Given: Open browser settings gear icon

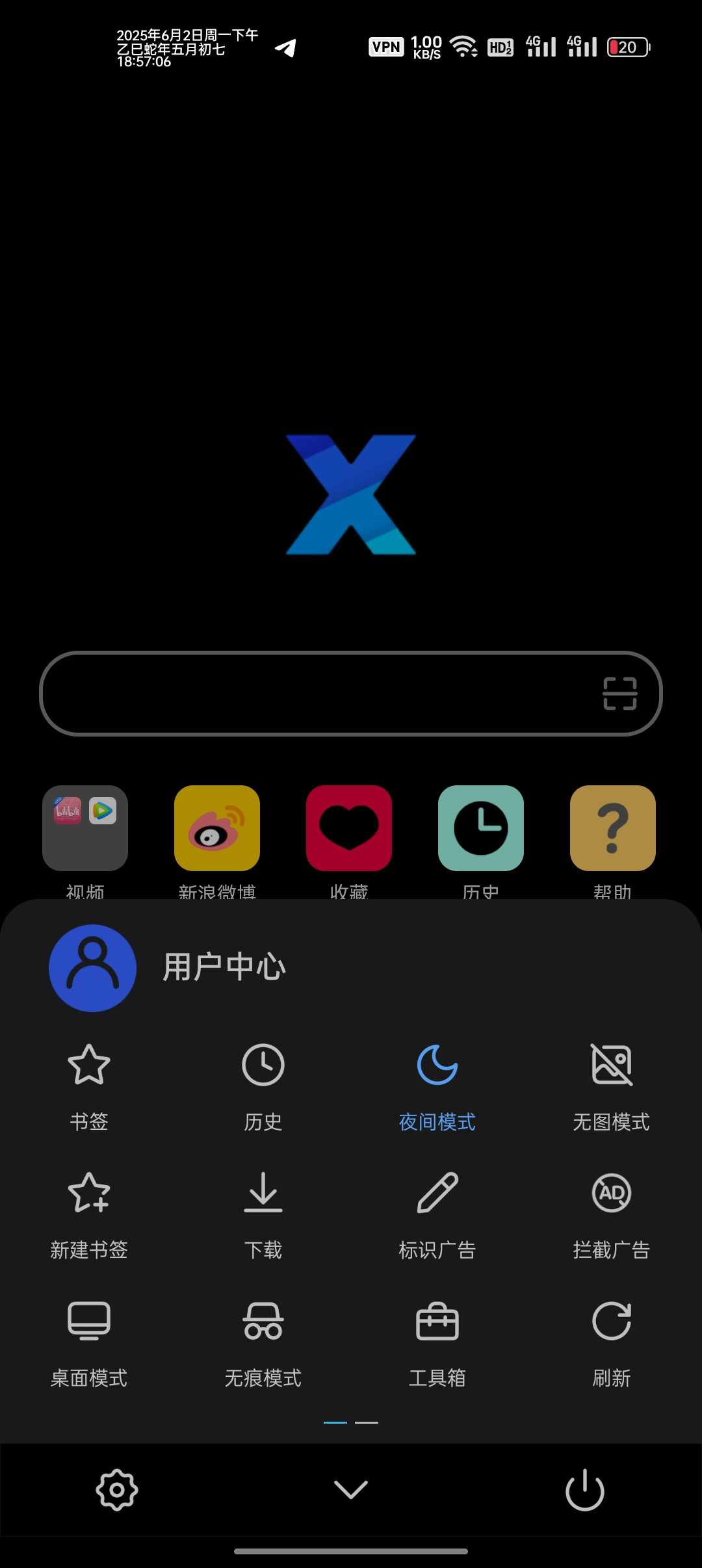Looking at the screenshot, I should (x=117, y=1489).
